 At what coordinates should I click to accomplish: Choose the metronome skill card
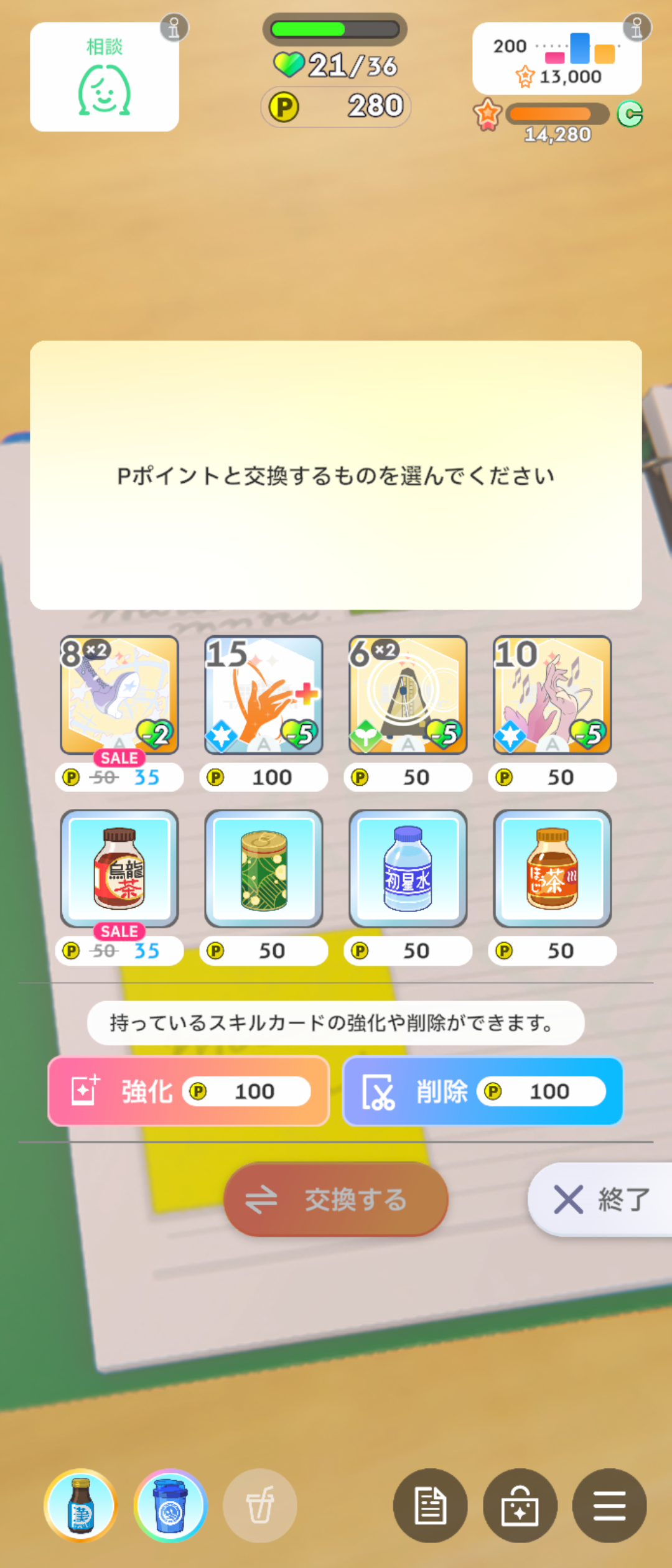408,695
